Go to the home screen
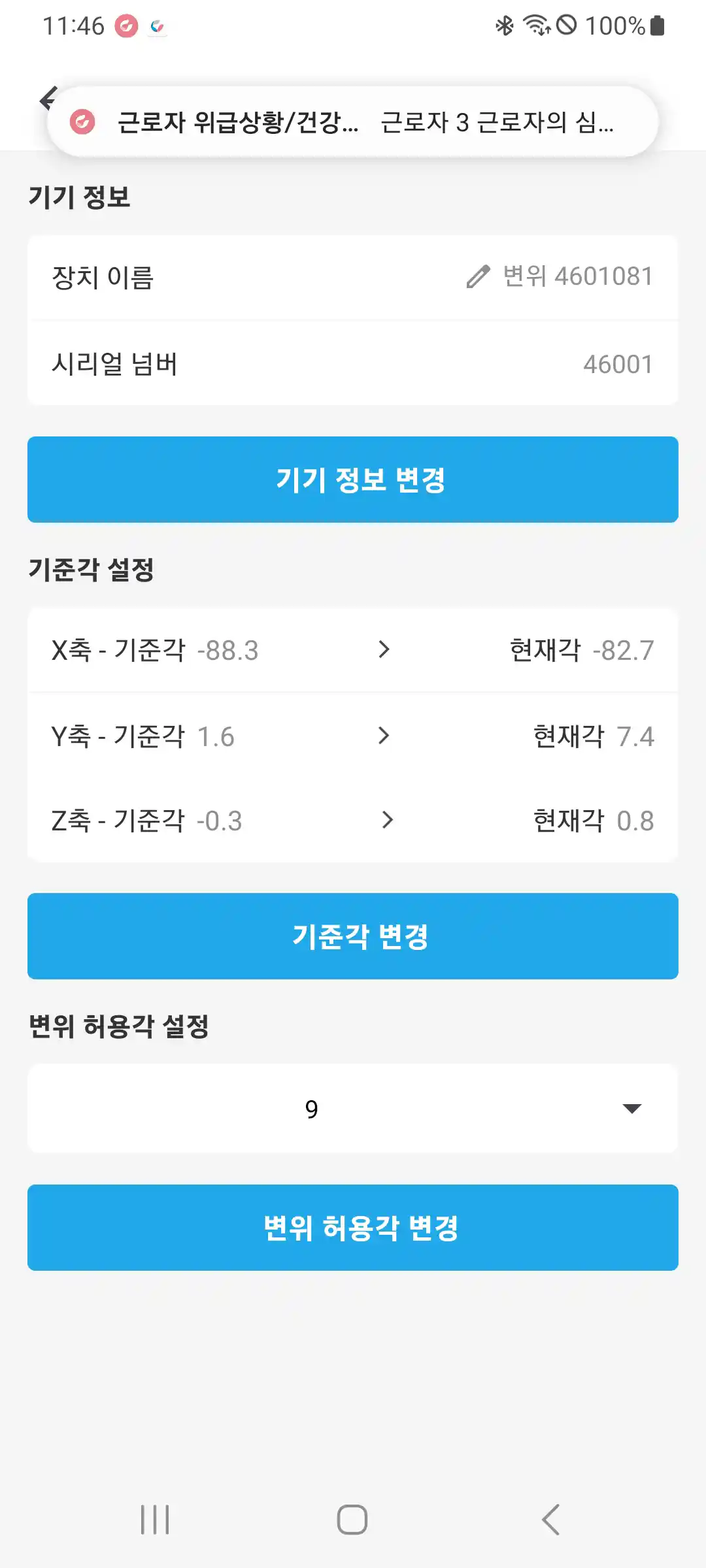 (352, 1520)
